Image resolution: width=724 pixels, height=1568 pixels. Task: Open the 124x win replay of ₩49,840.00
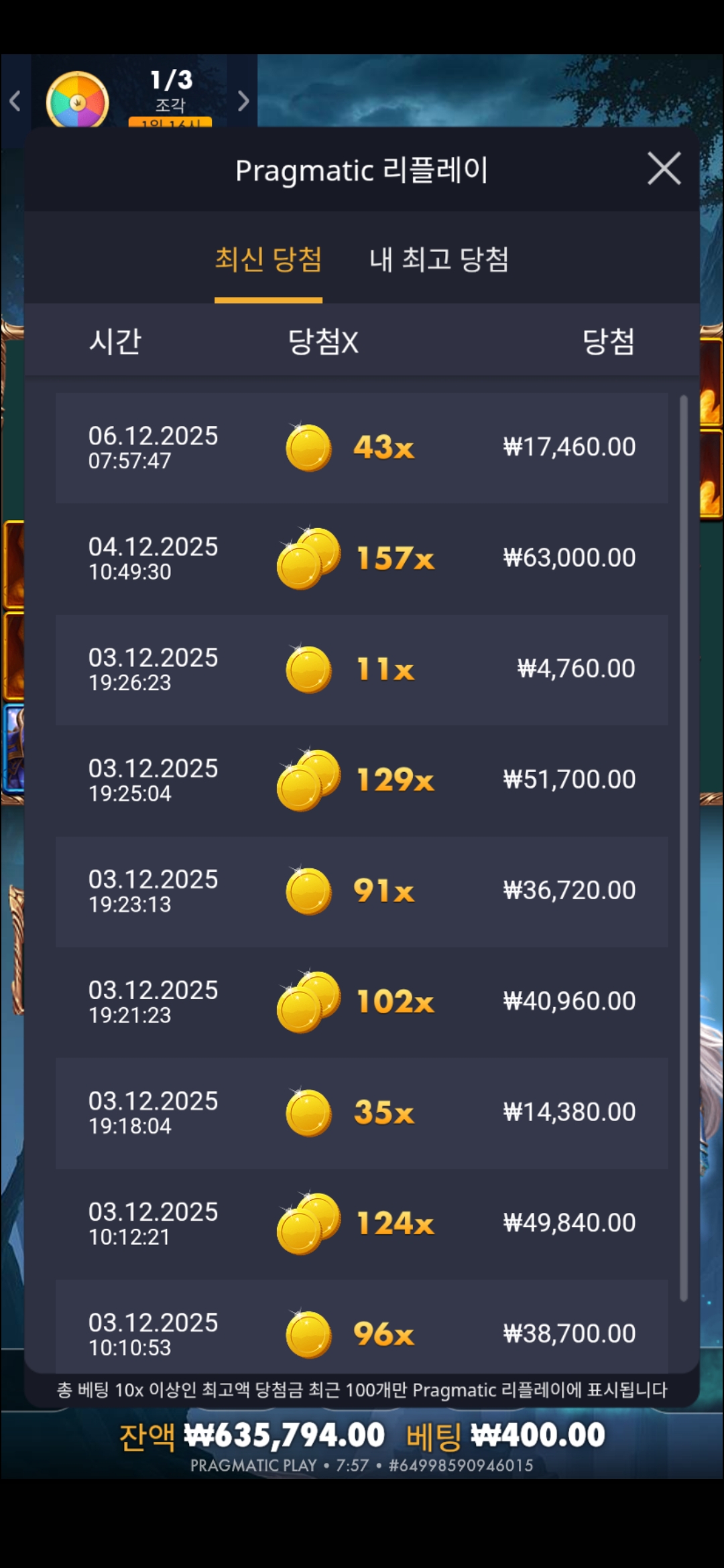tap(361, 1224)
